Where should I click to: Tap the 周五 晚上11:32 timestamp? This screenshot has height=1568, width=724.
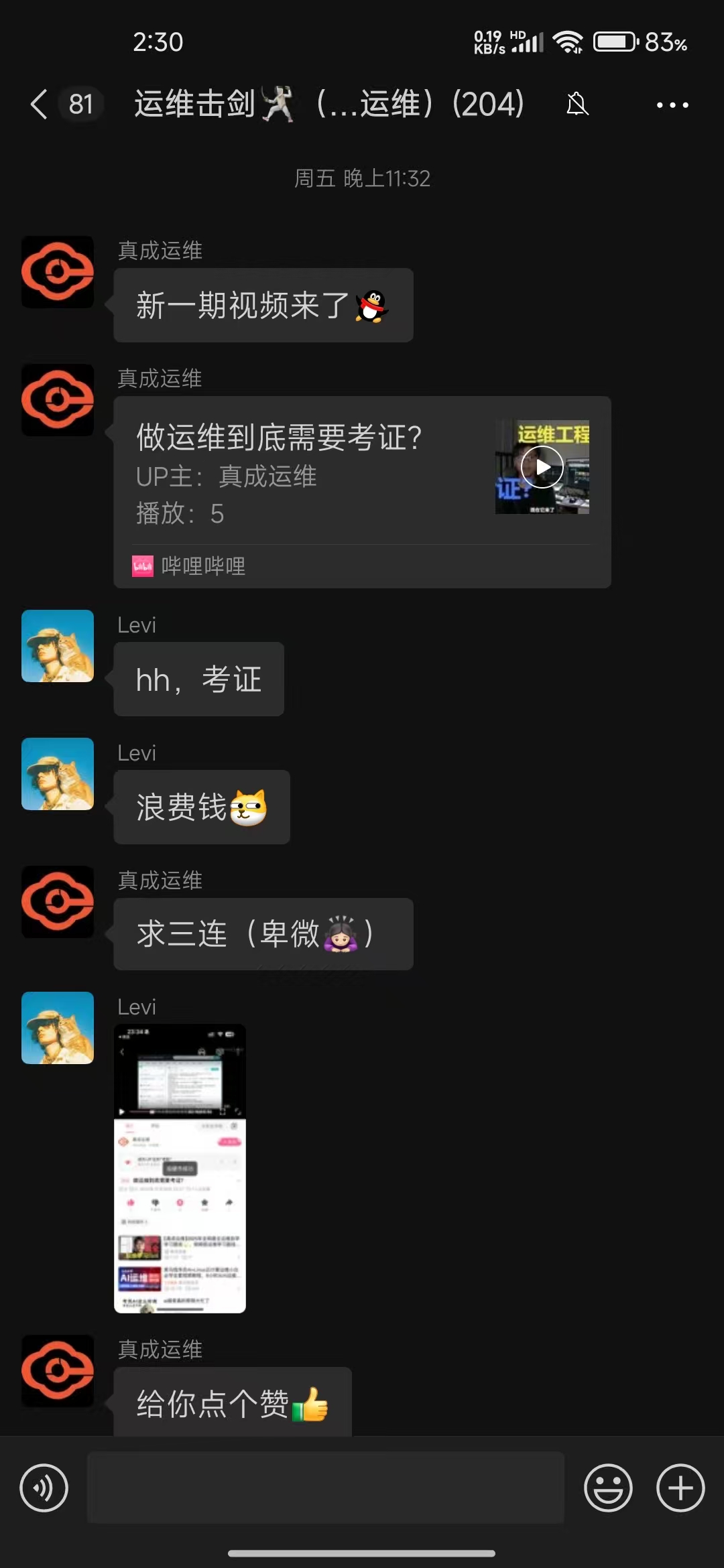pyautogui.click(x=362, y=179)
